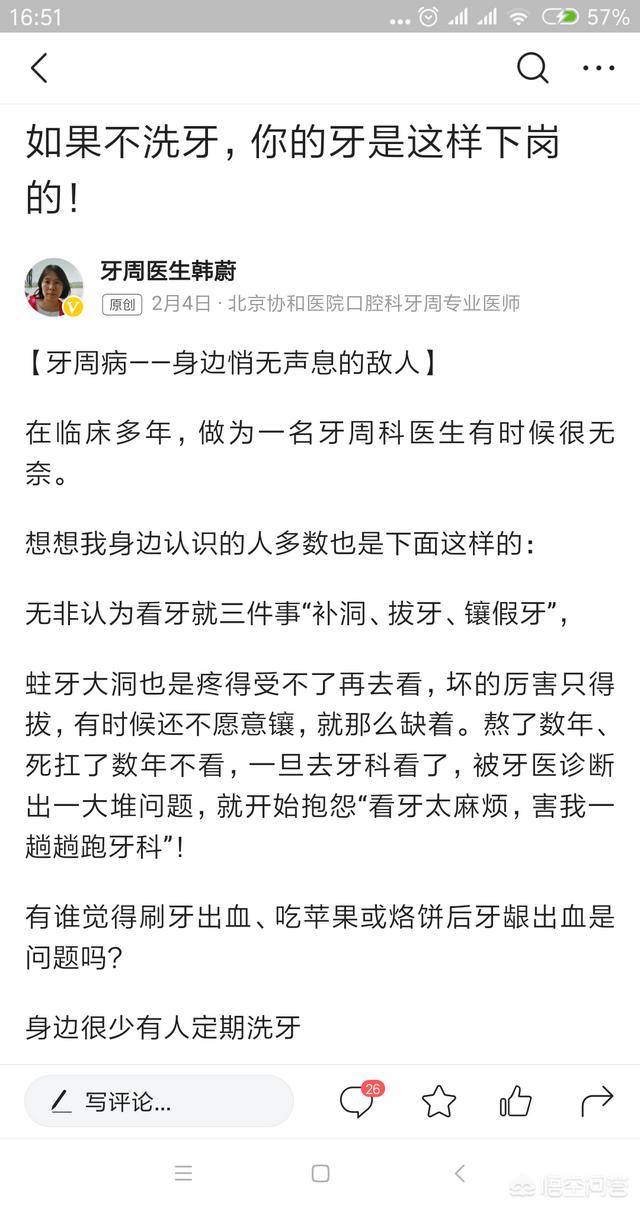This screenshot has height=1209, width=640.
Task: Open the three-dot overflow menu
Action: click(599, 68)
